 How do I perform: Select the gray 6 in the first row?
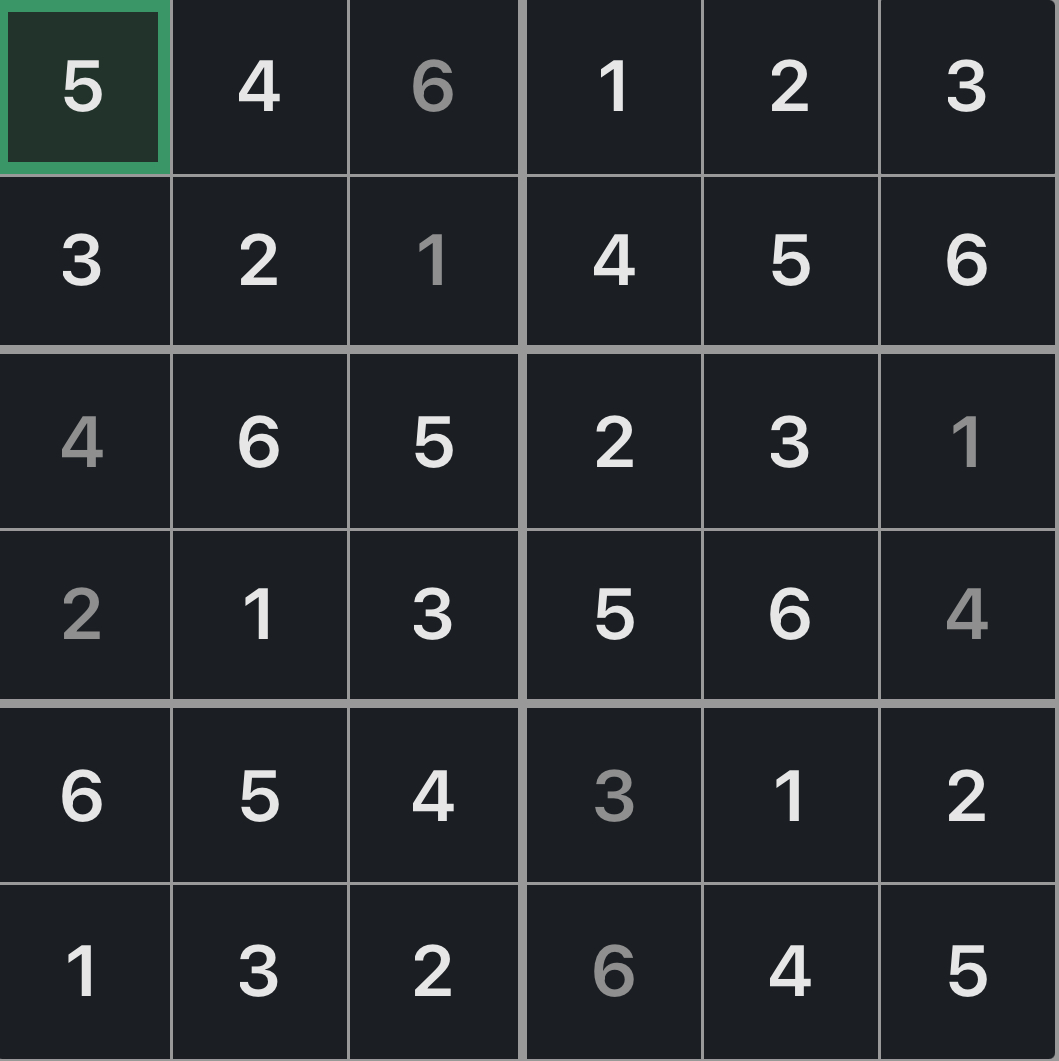434,87
